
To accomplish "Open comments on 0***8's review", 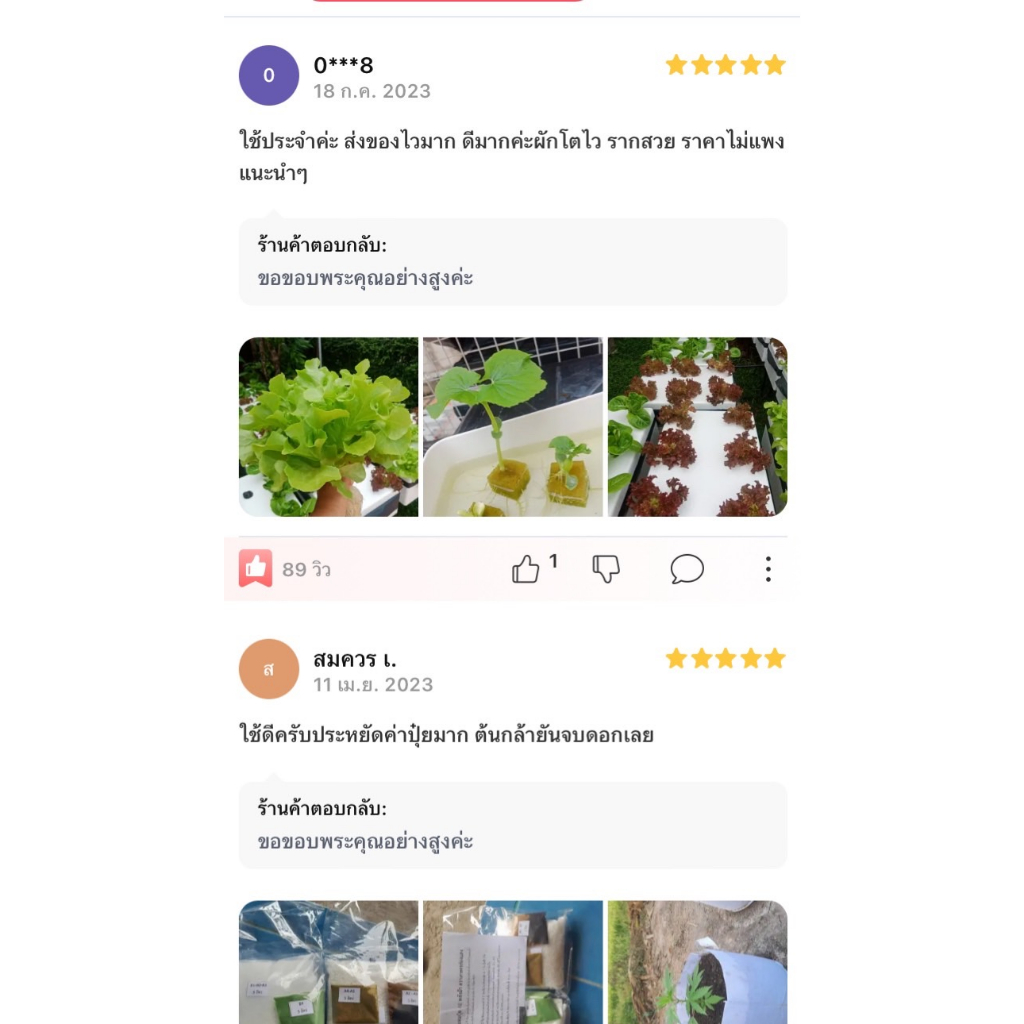I will pyautogui.click(x=687, y=569).
